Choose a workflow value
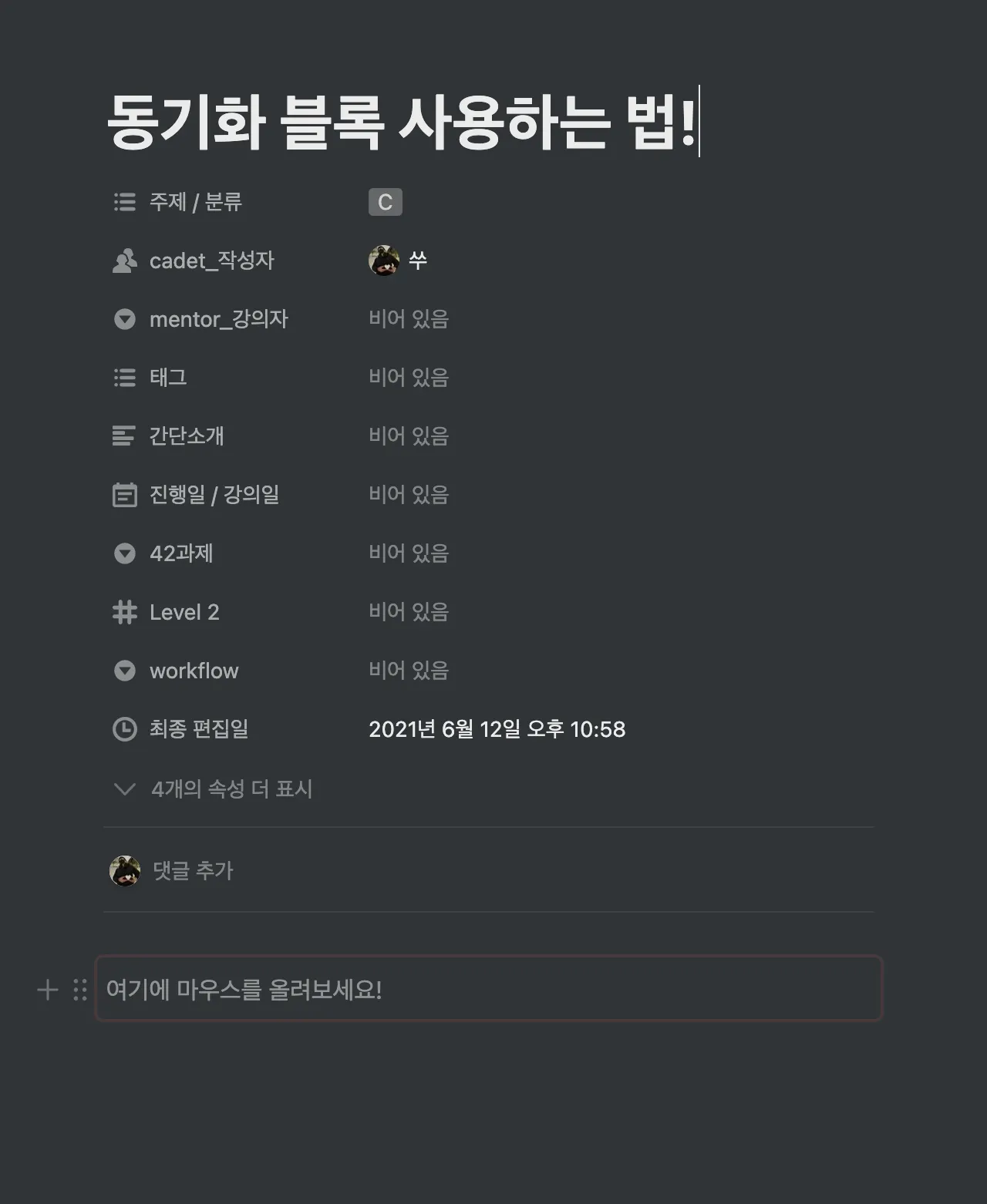Screen dimensions: 987x1204 (x=409, y=671)
